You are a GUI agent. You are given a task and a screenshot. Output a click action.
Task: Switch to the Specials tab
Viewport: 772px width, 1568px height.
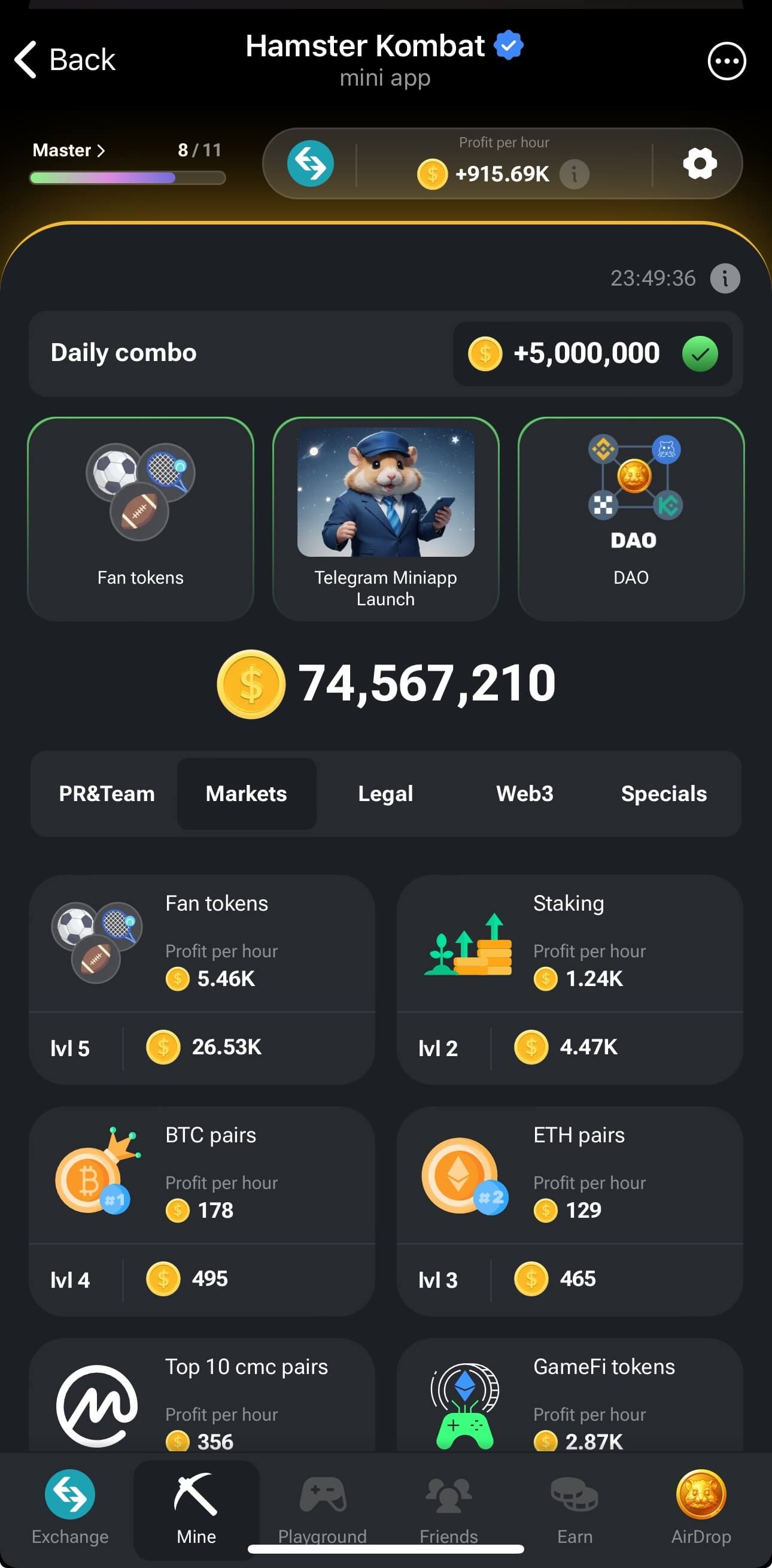(x=663, y=794)
